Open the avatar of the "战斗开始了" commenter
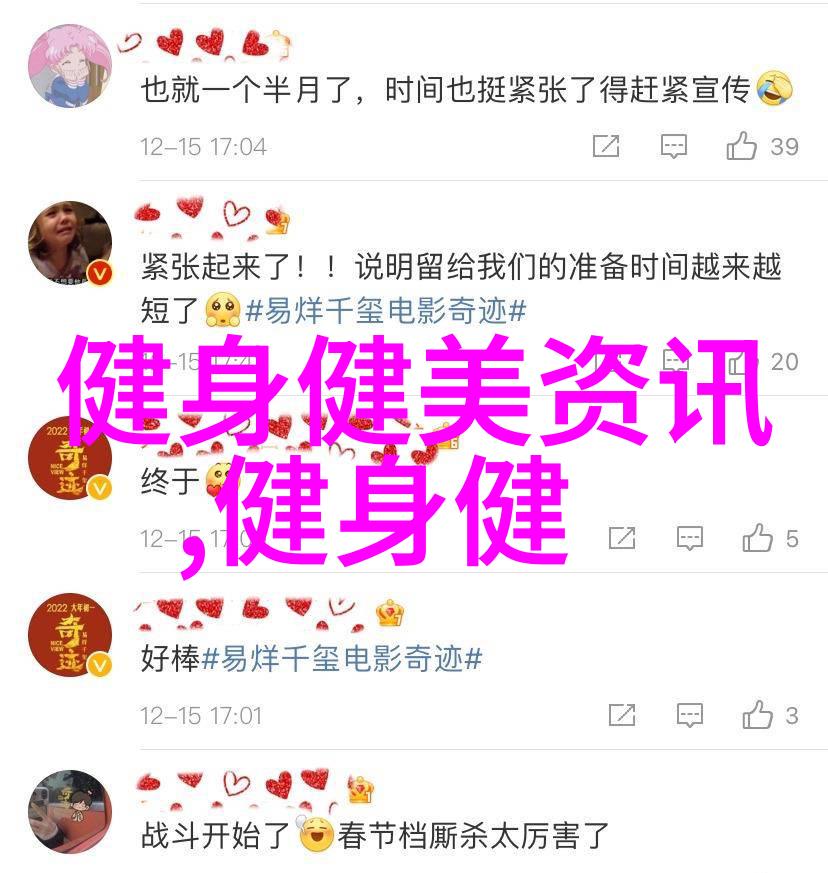Image resolution: width=828 pixels, height=873 pixels. 69,810
